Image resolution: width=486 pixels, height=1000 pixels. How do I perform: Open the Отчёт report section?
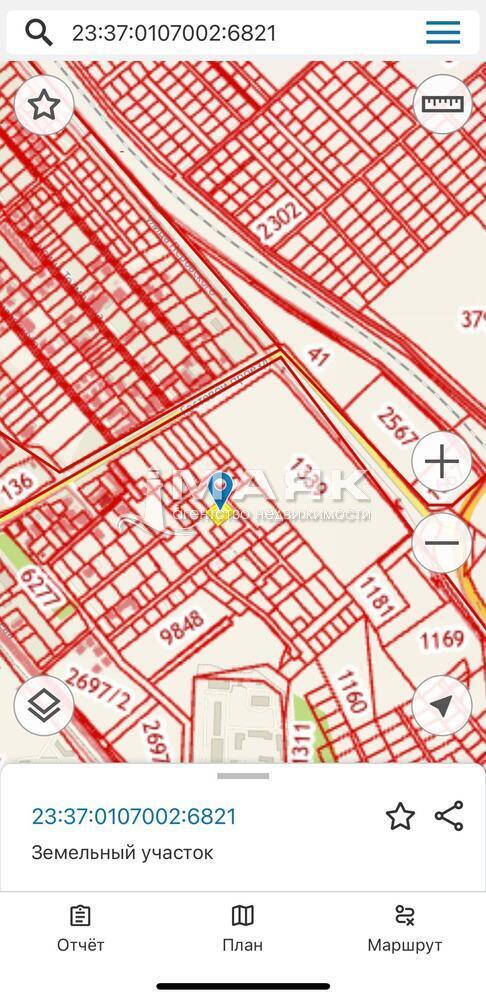(x=80, y=928)
